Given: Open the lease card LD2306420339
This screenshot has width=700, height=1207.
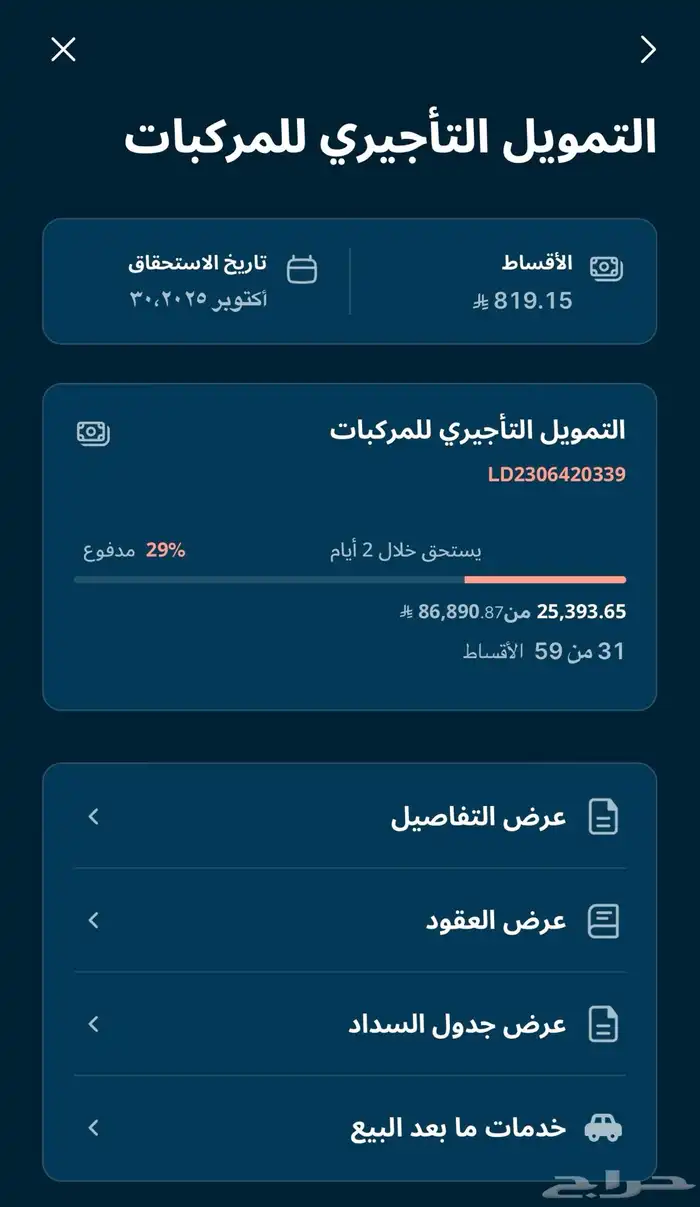Looking at the screenshot, I should (x=350, y=546).
